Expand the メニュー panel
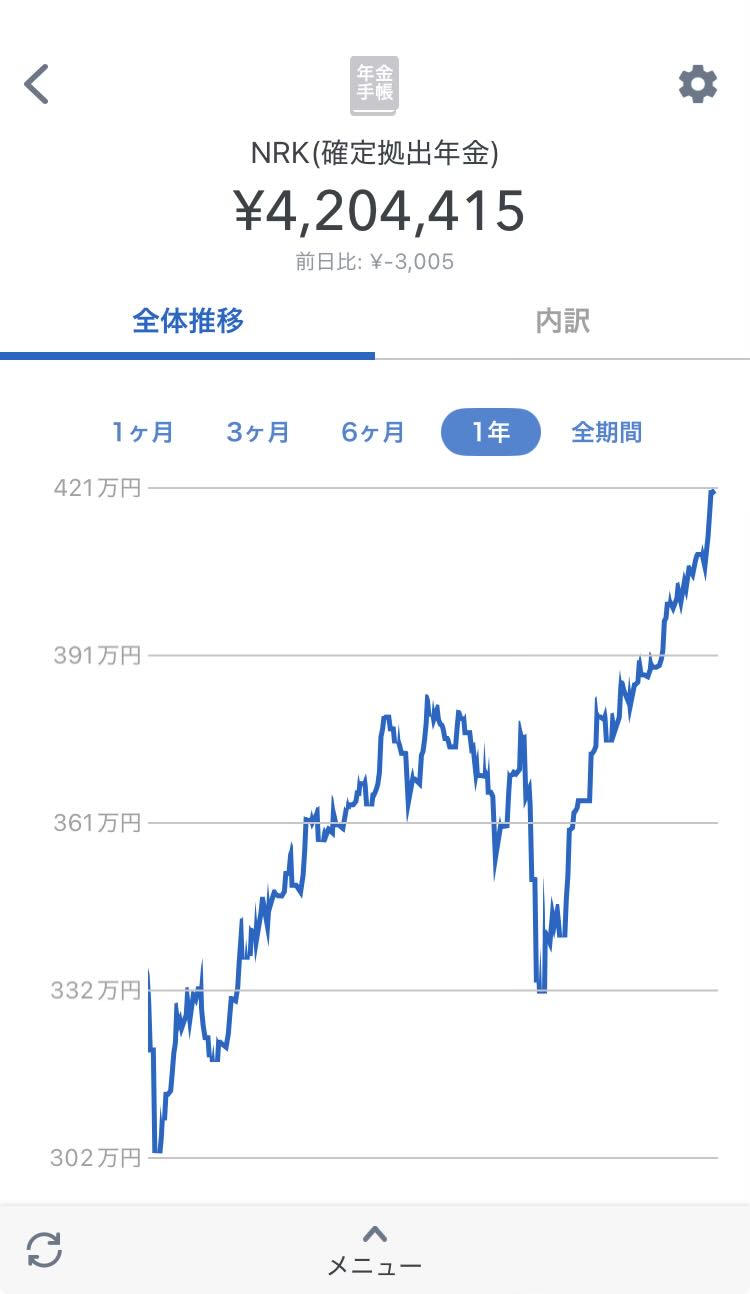This screenshot has width=750, height=1294. click(x=375, y=1251)
